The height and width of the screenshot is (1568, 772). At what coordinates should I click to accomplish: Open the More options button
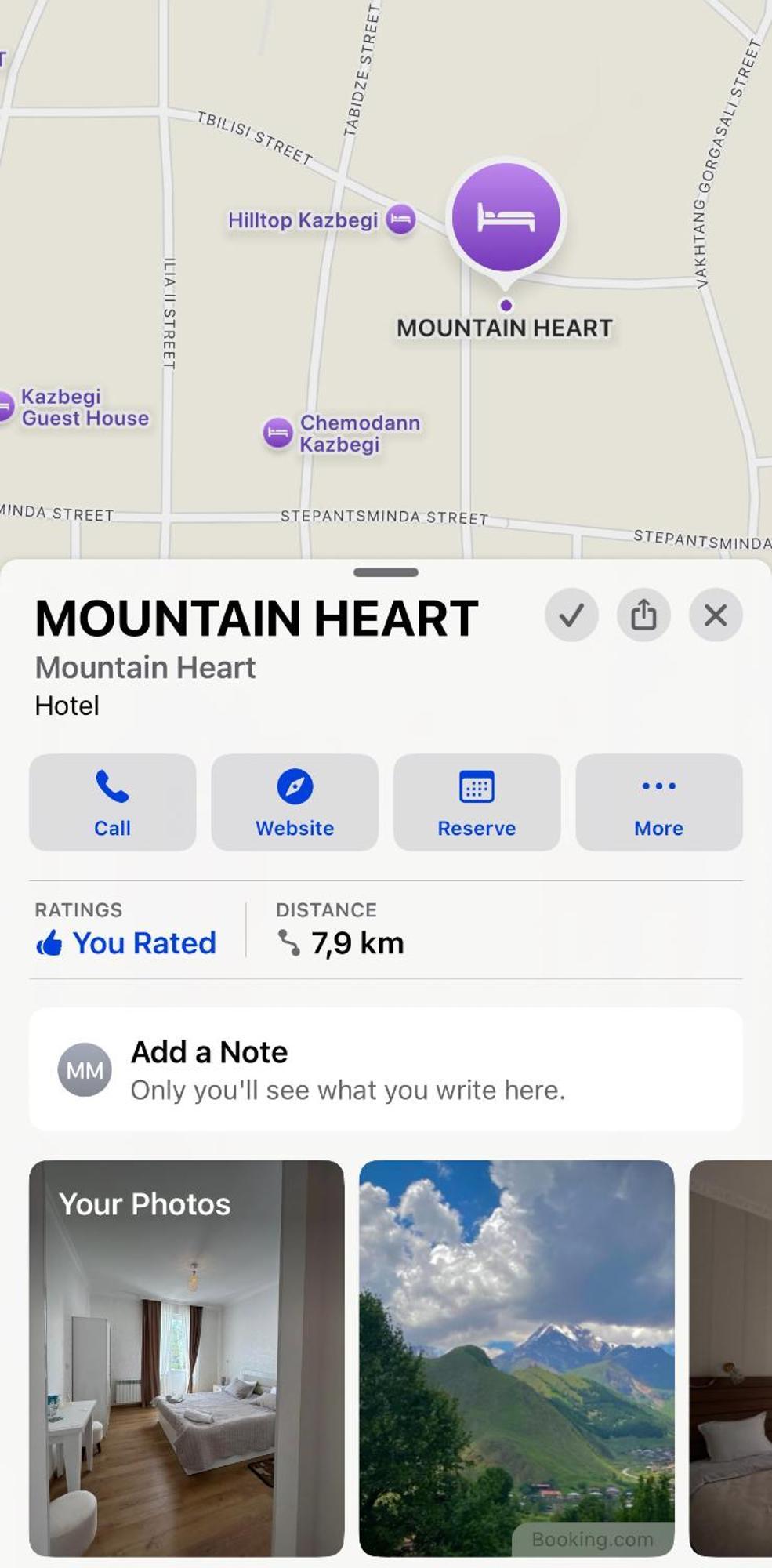(658, 802)
